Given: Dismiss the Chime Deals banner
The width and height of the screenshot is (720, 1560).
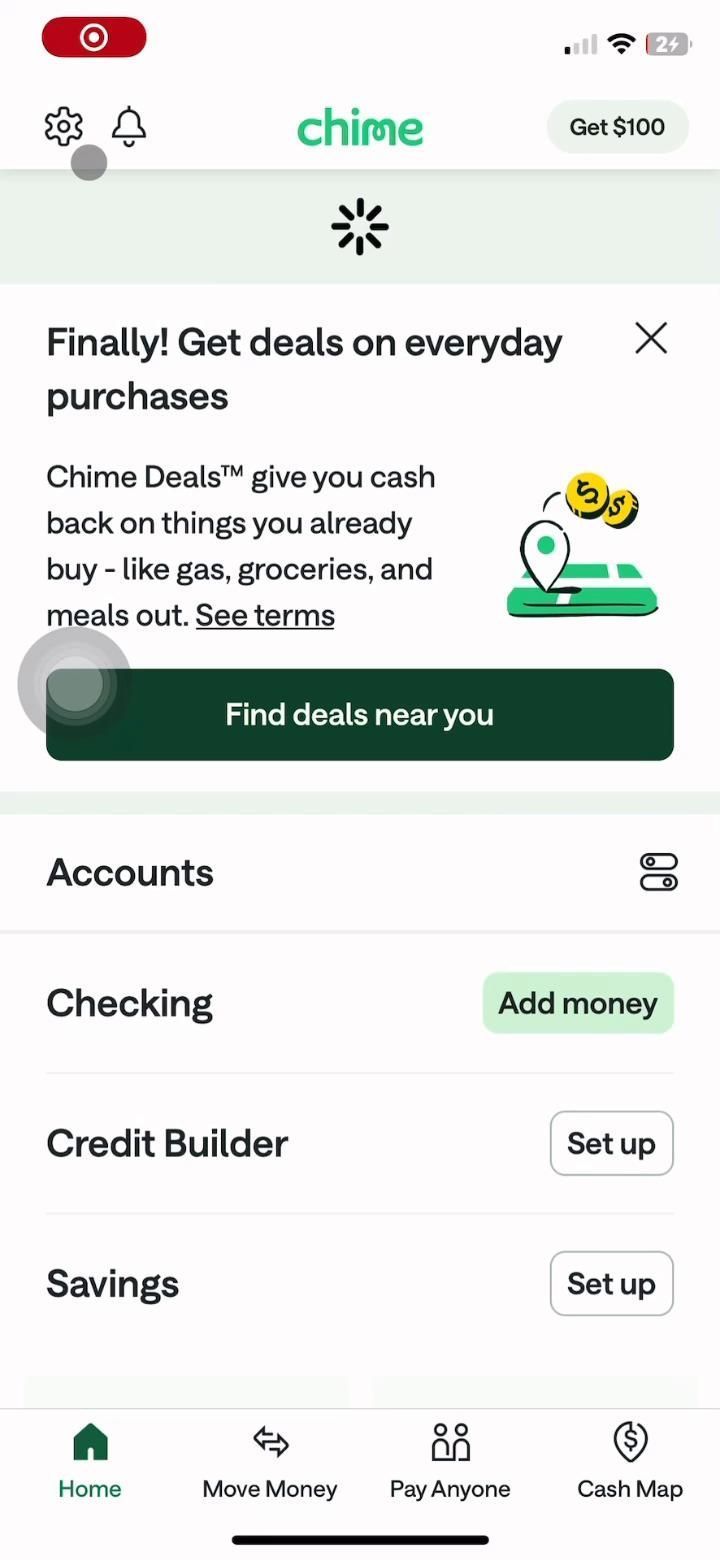Looking at the screenshot, I should pyautogui.click(x=650, y=339).
